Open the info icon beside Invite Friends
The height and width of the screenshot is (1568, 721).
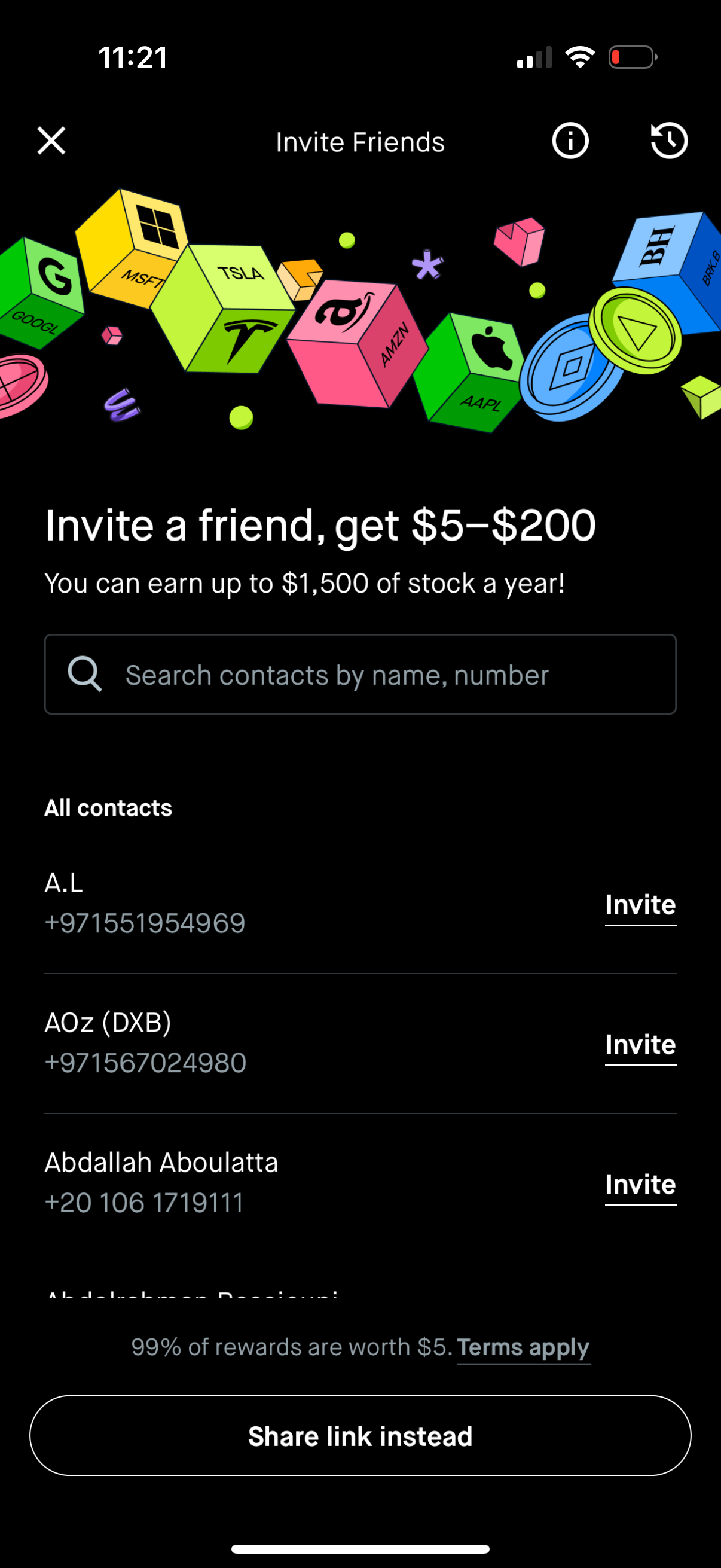pyautogui.click(x=570, y=141)
